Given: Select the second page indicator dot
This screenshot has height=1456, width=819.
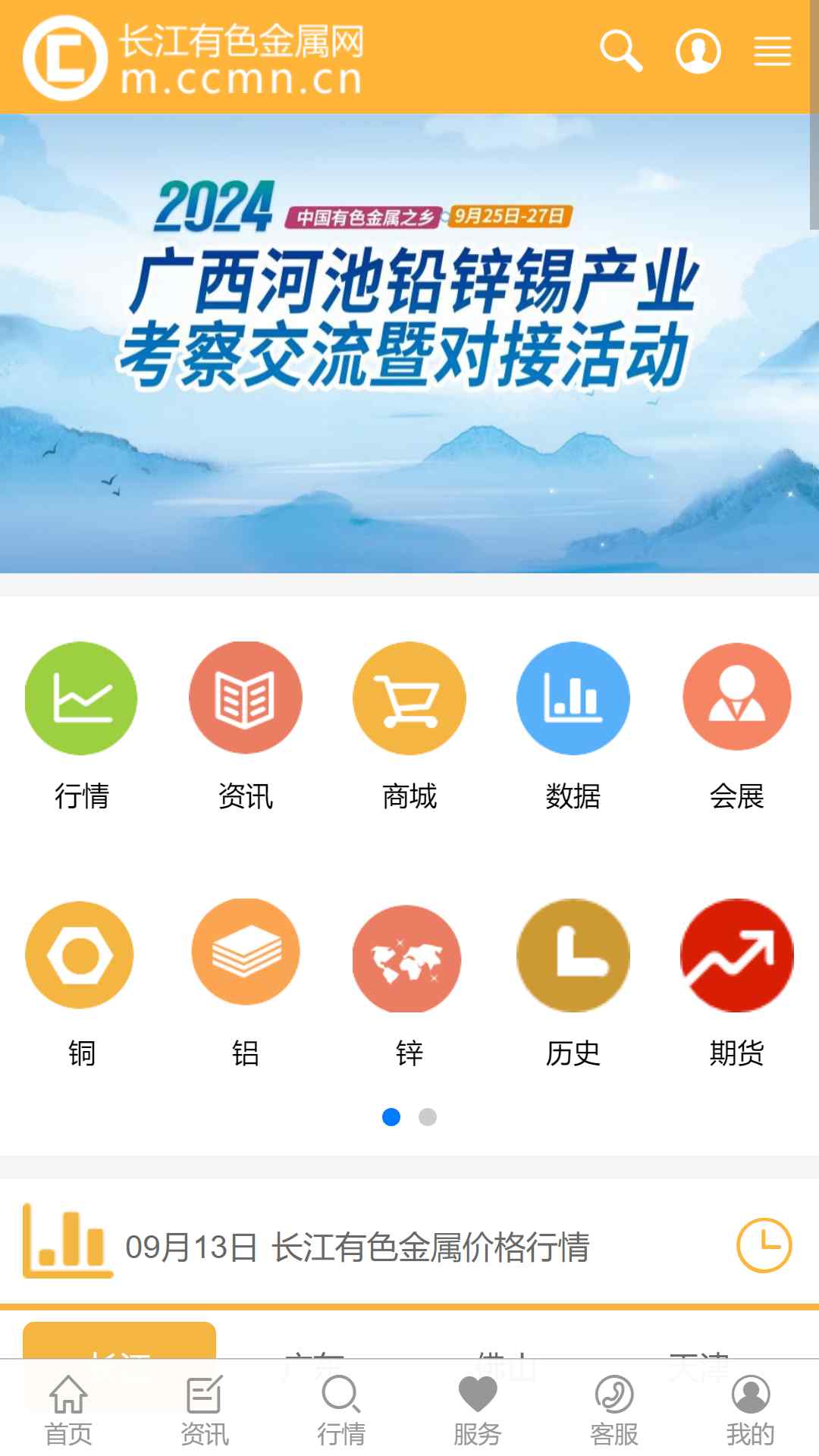Looking at the screenshot, I should pos(428,1117).
